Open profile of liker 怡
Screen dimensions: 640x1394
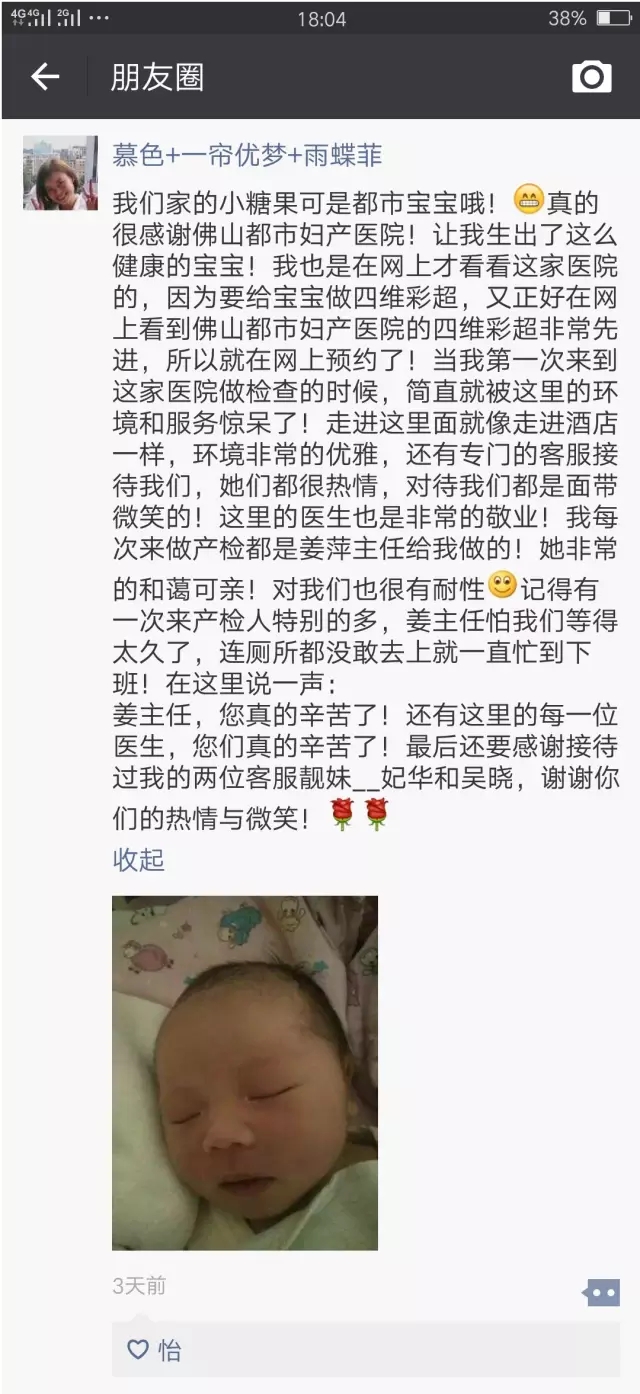pyautogui.click(x=170, y=1350)
